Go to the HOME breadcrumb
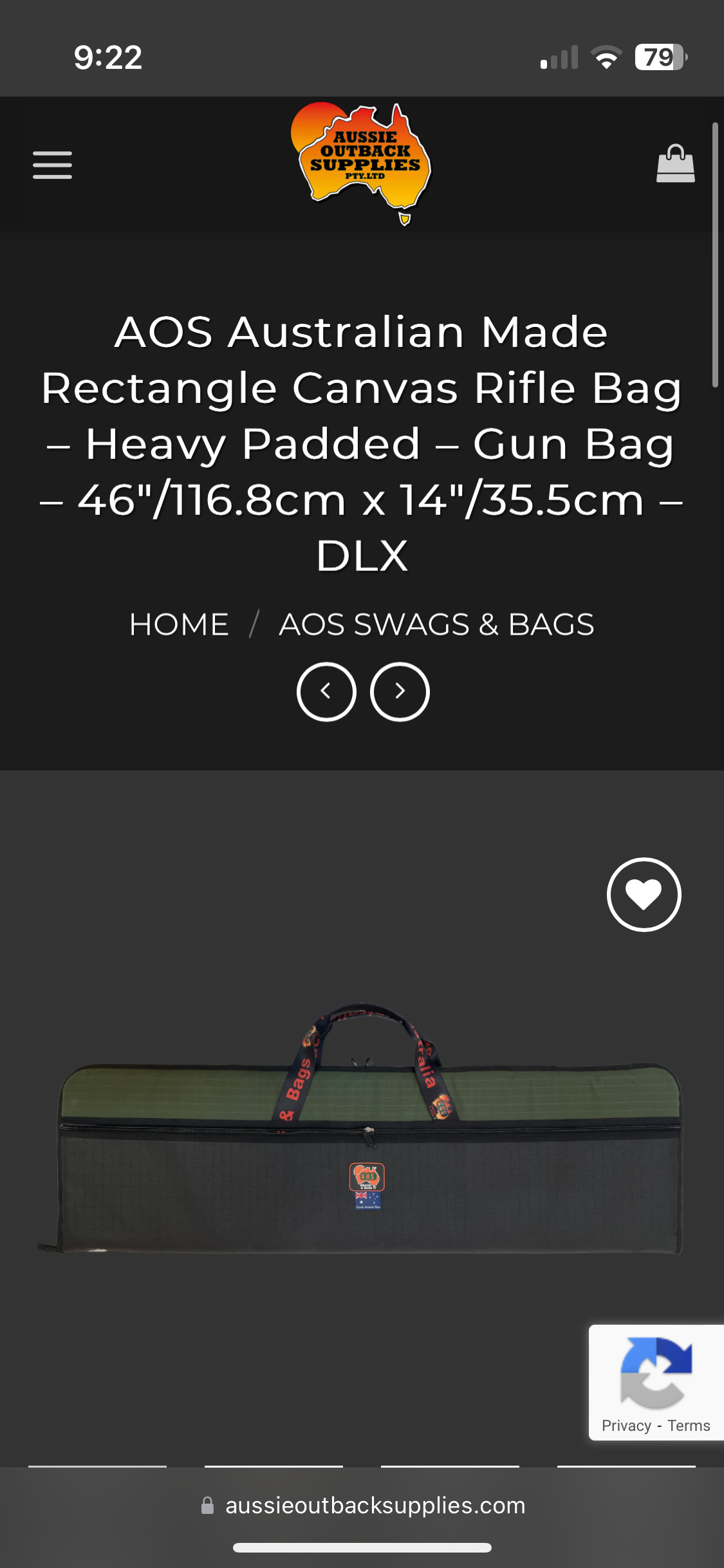This screenshot has width=724, height=1568. point(179,624)
